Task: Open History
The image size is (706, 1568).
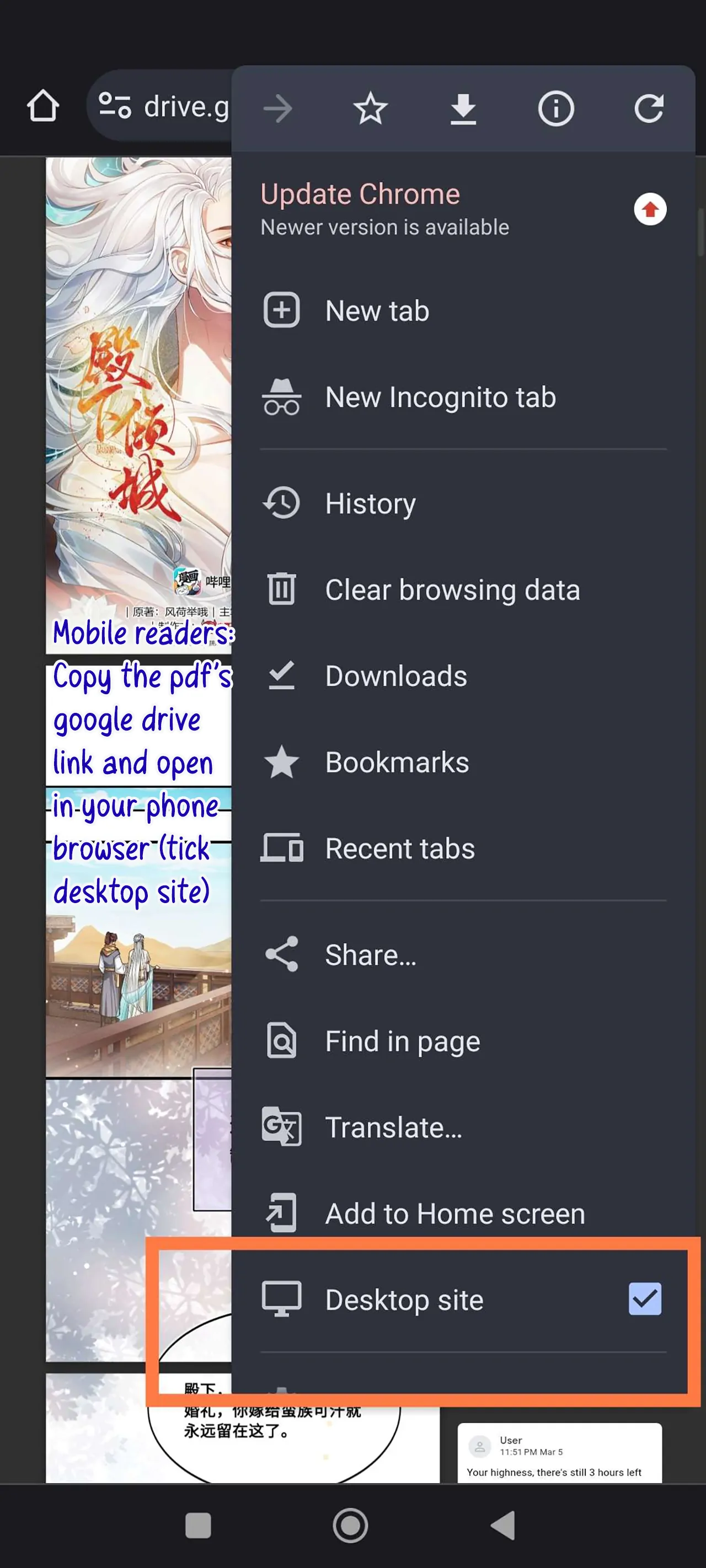Action: pos(463,503)
